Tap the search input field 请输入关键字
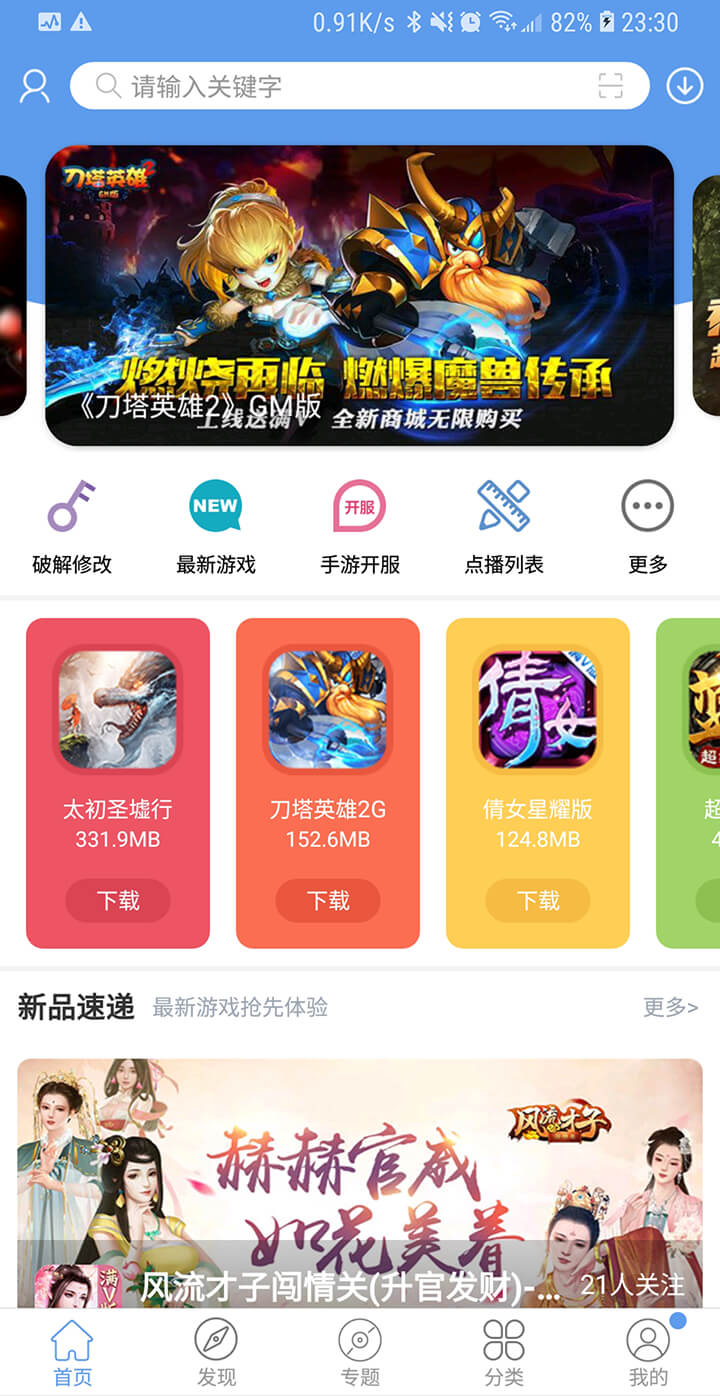The width and height of the screenshot is (720, 1396). (300, 87)
